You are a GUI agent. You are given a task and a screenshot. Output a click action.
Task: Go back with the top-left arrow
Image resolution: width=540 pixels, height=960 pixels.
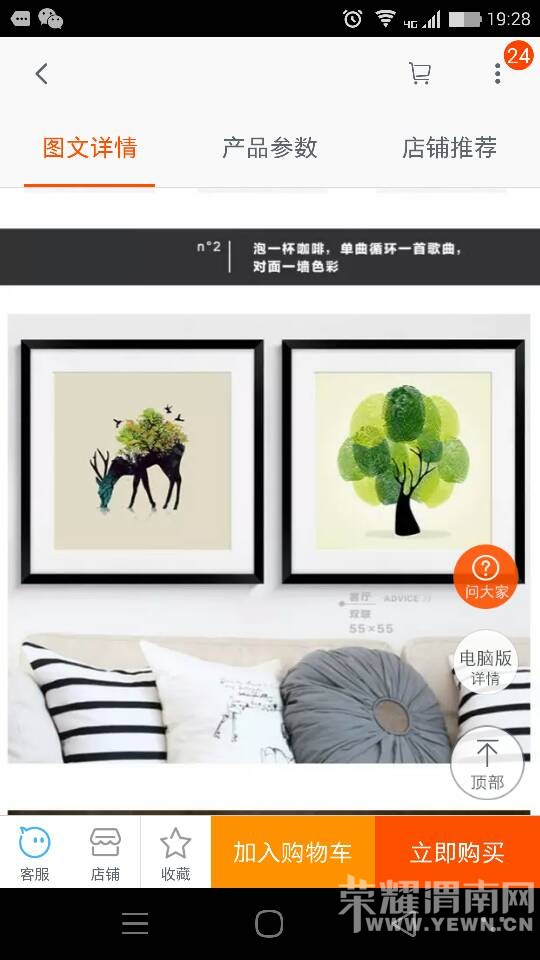[x=41, y=74]
